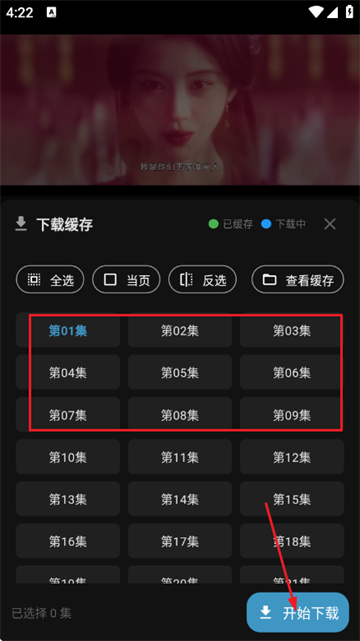Viewport: 360px width, 641px height.
Task: Select episode 第01集
Action: pos(68,330)
